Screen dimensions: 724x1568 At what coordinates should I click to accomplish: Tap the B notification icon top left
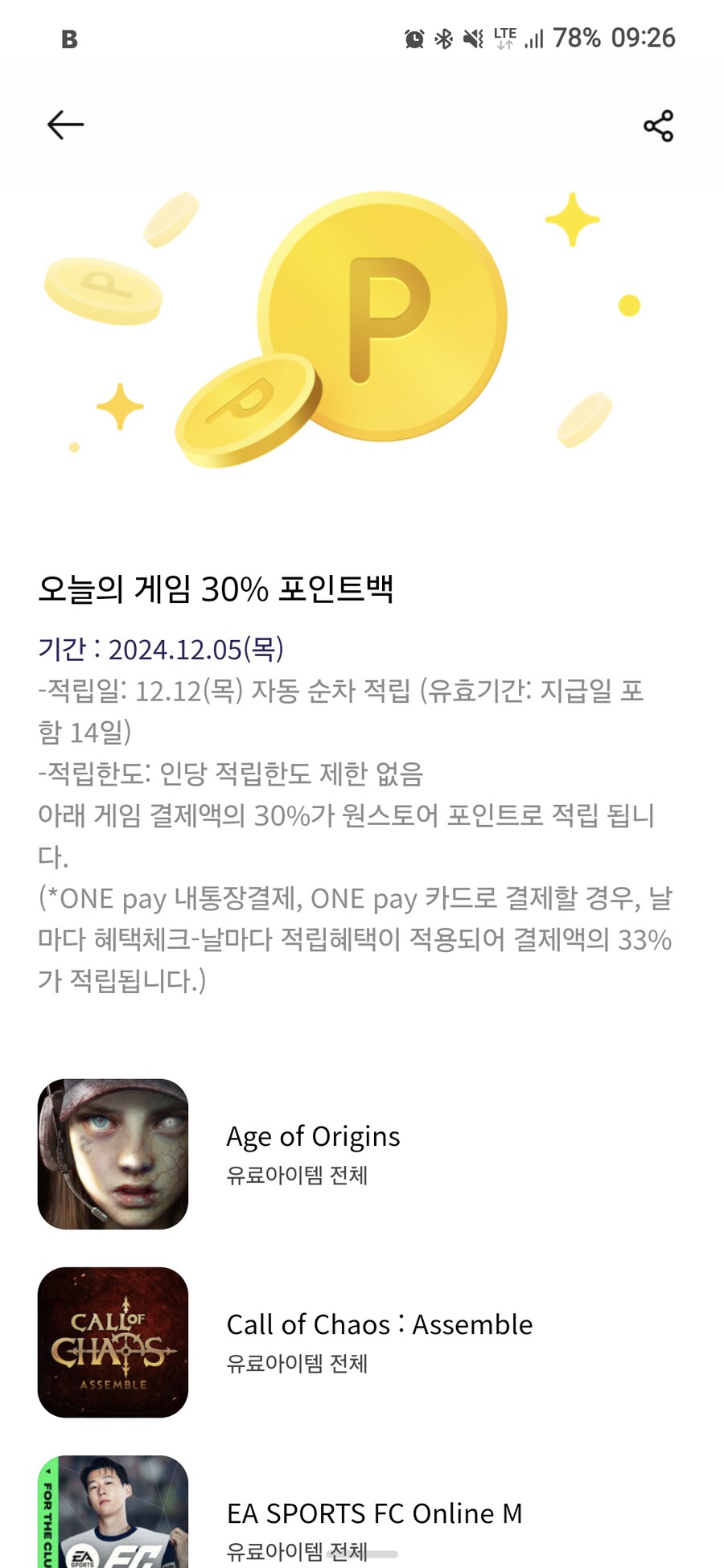[x=69, y=37]
